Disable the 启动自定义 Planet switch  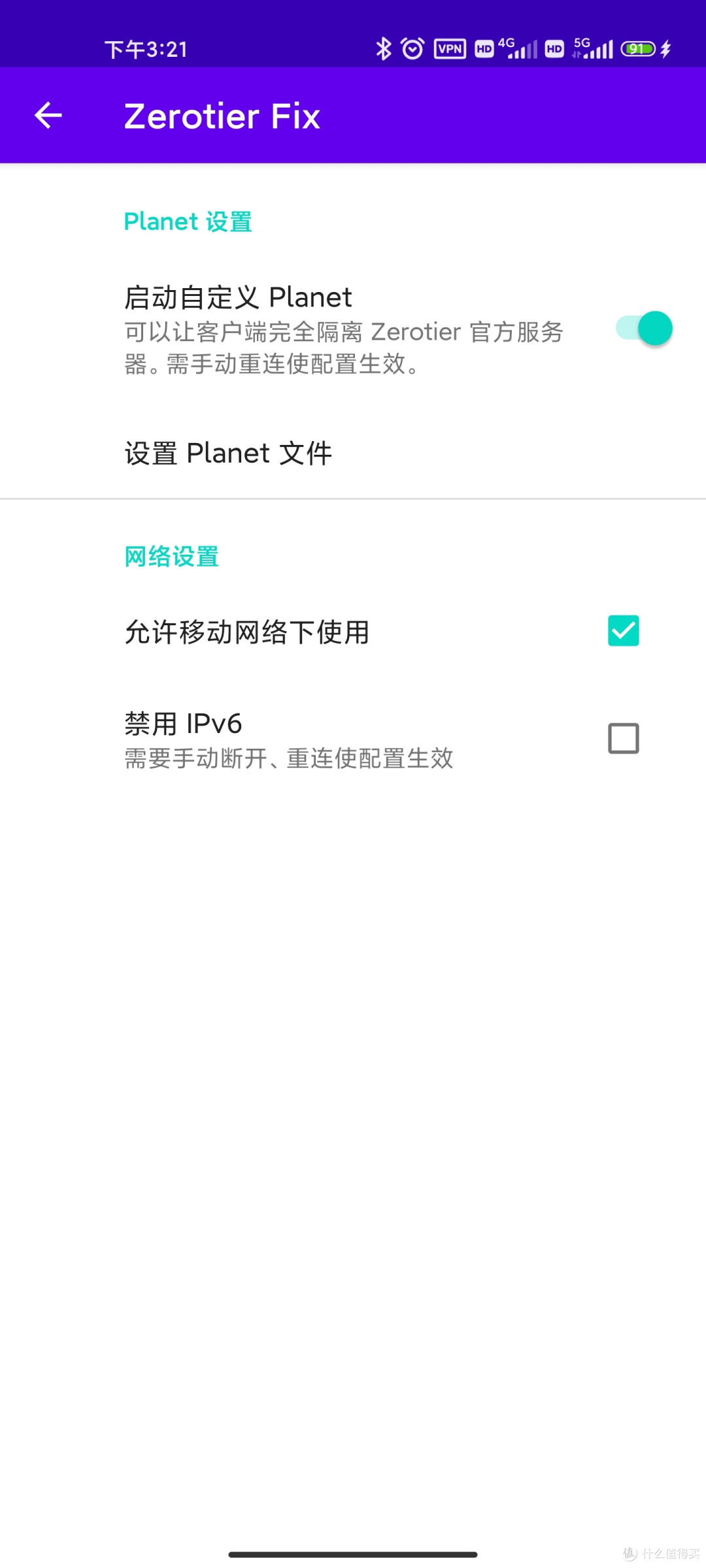pos(642,328)
